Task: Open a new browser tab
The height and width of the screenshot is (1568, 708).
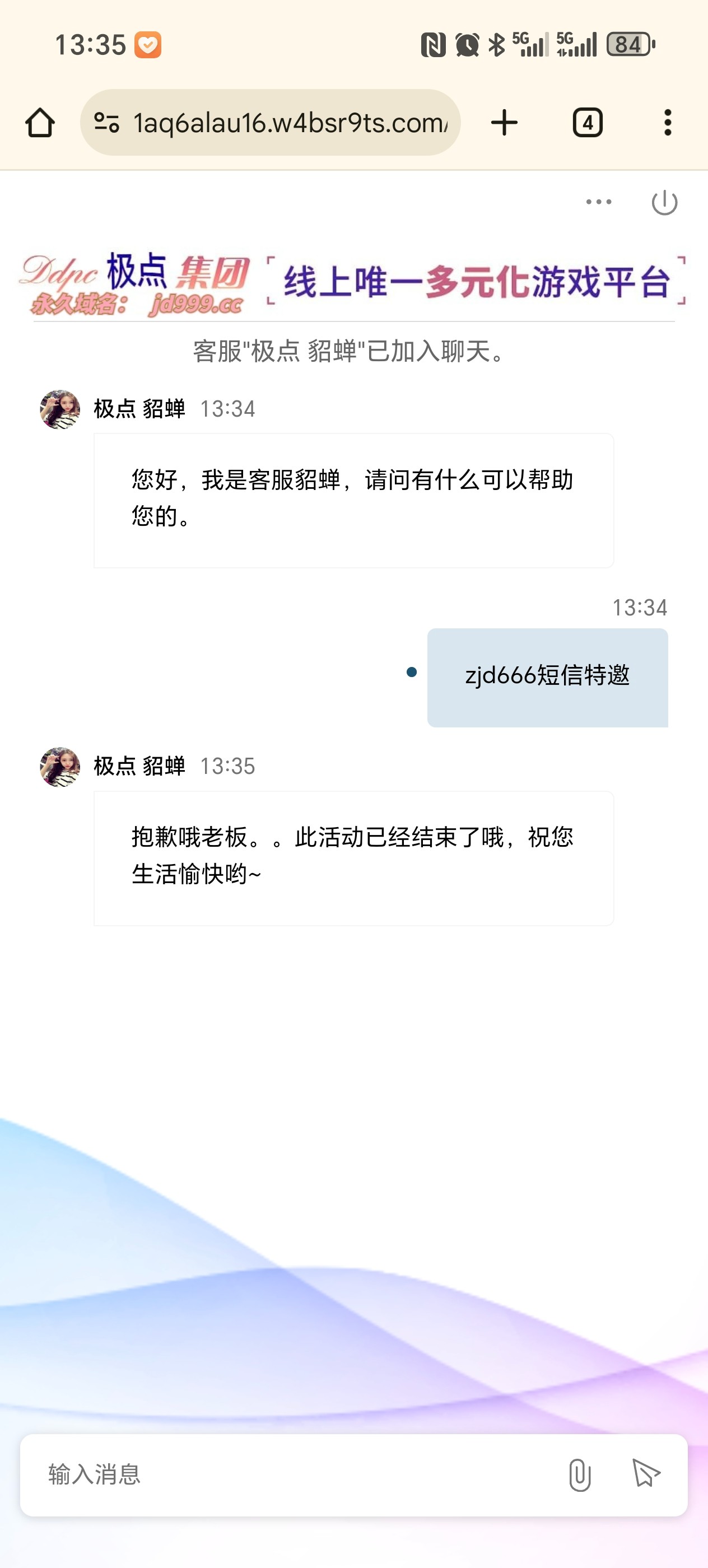Action: [504, 123]
